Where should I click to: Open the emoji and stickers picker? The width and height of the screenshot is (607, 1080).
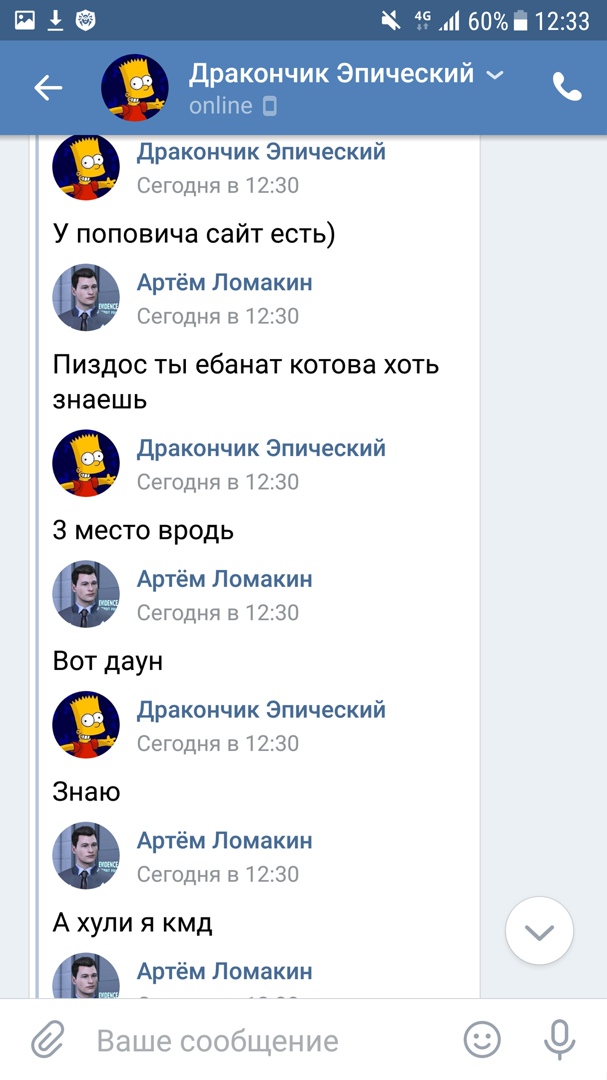coord(482,1040)
